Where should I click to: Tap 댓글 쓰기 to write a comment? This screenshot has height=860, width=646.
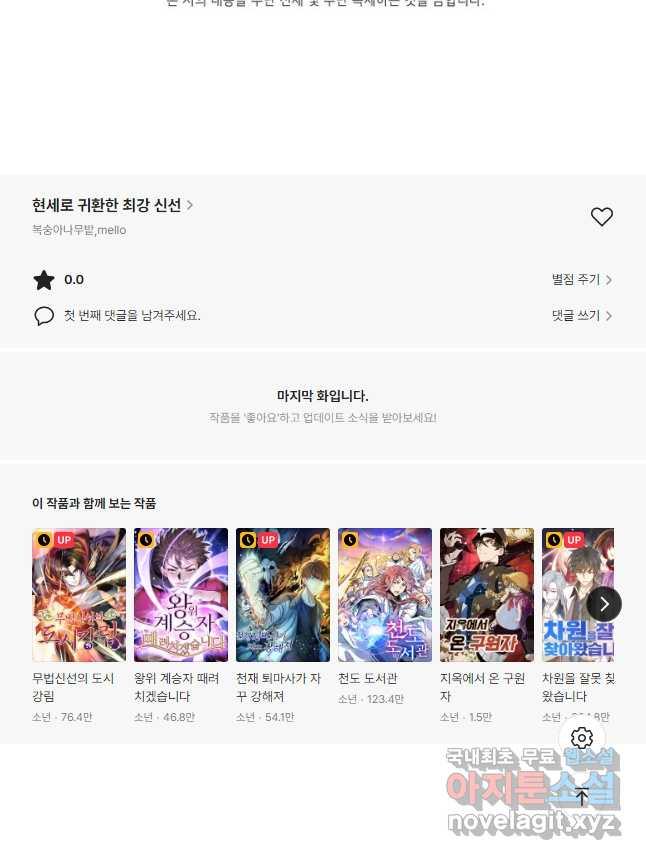coord(581,315)
